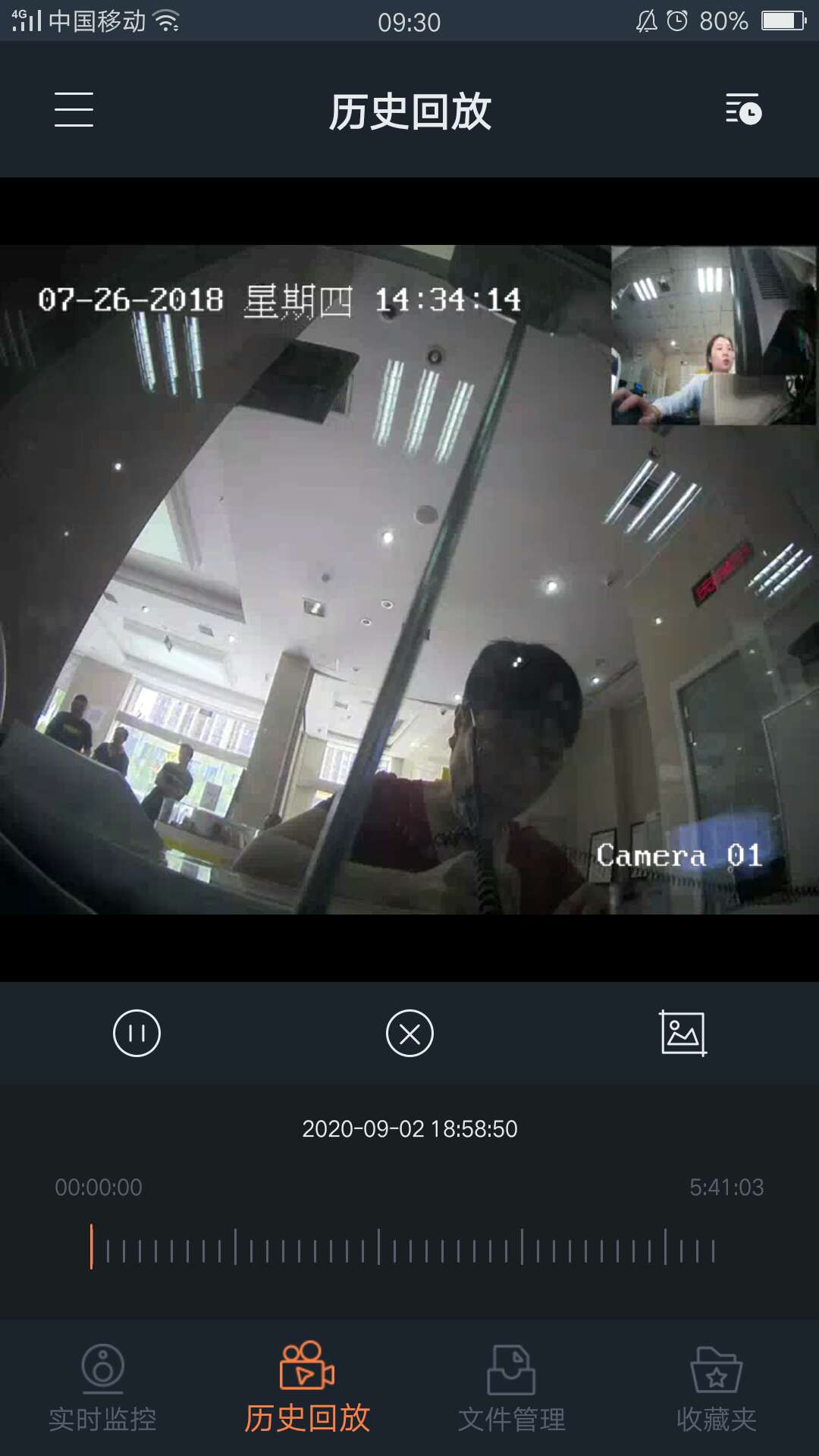This screenshot has height=1456, width=819.
Task: Pause the video playback
Action: (136, 1033)
